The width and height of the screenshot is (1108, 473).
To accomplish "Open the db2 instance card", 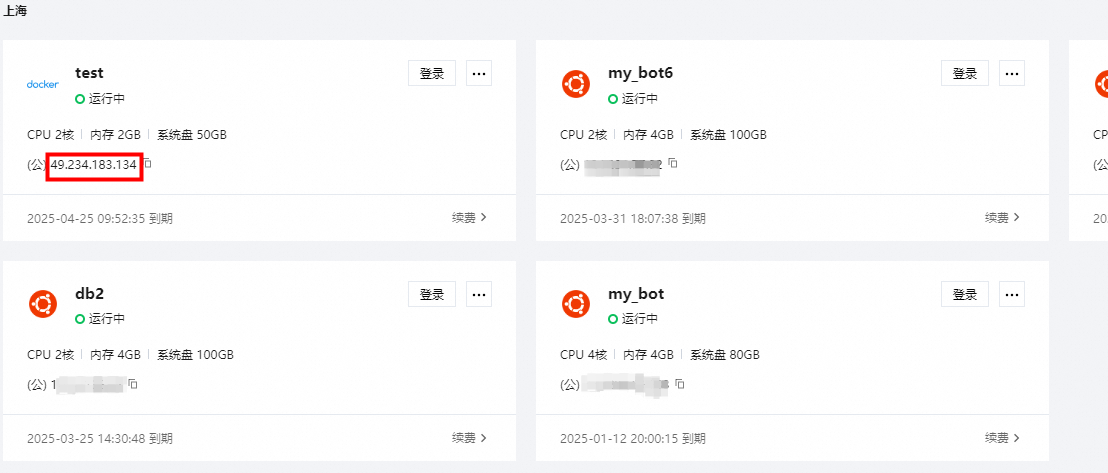I will (x=89, y=294).
